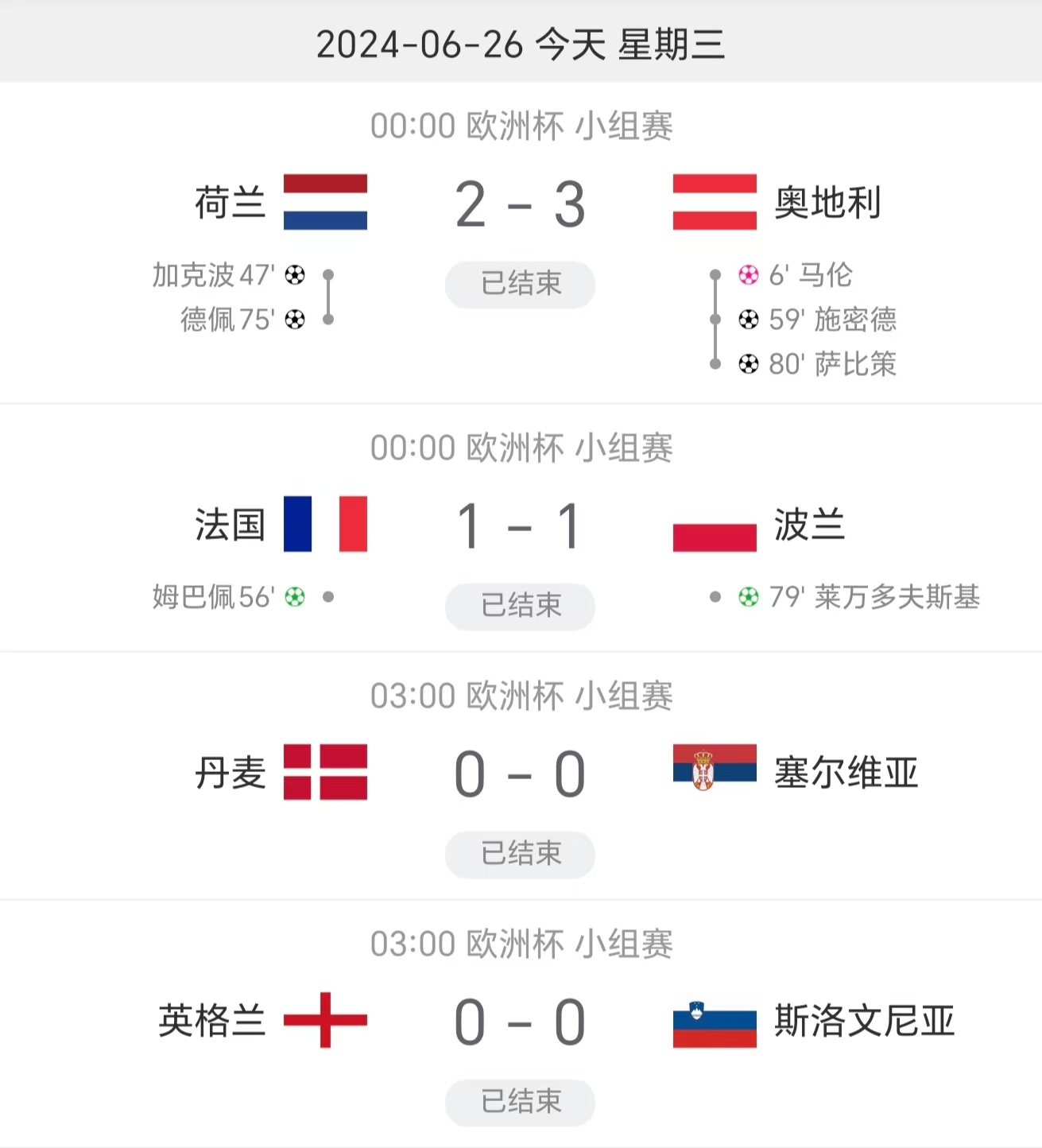Select the England vs Slovenia match
This screenshot has height=1148, width=1042.
pyautogui.click(x=520, y=1022)
